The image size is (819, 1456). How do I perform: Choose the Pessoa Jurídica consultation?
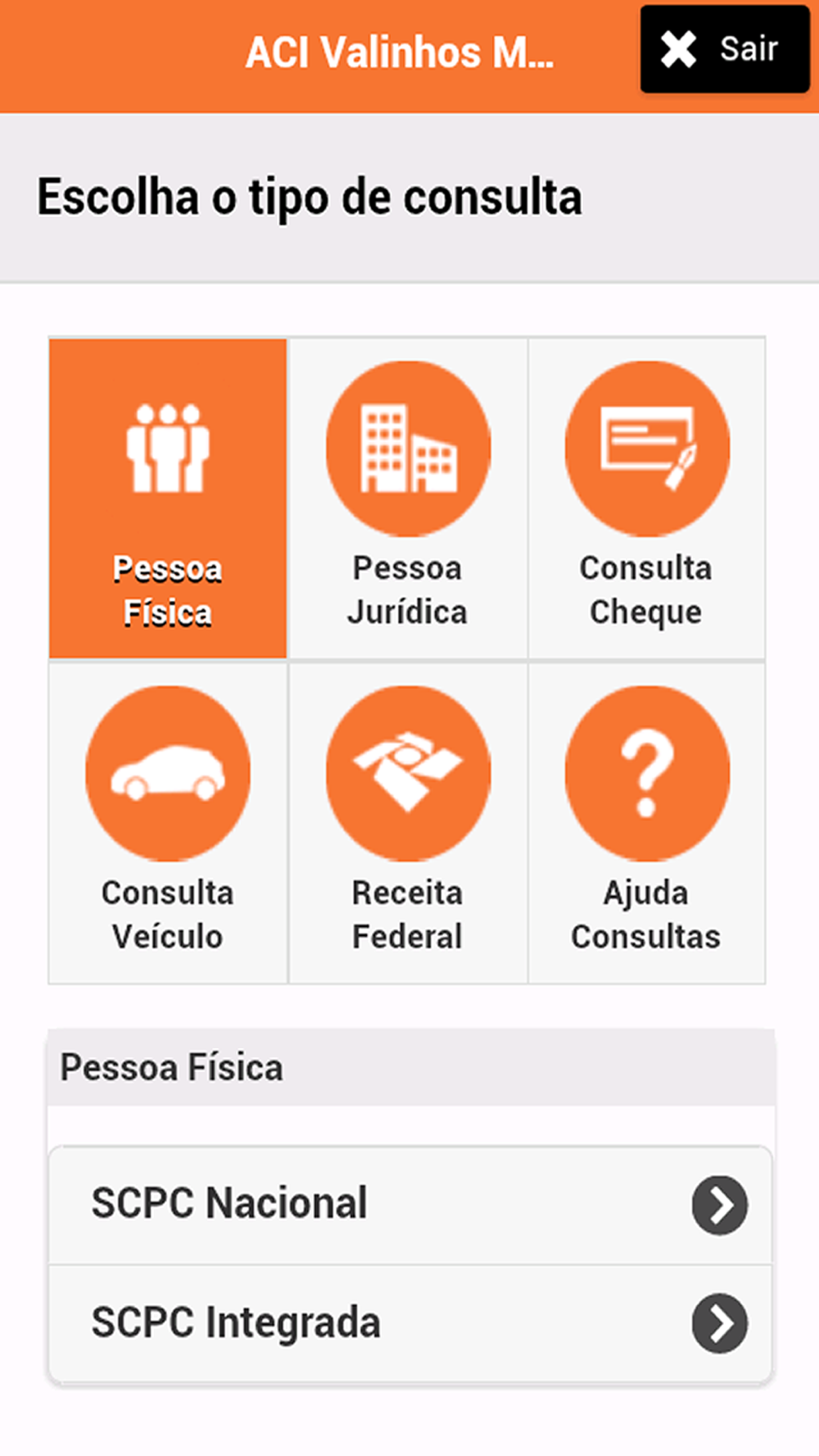408,498
